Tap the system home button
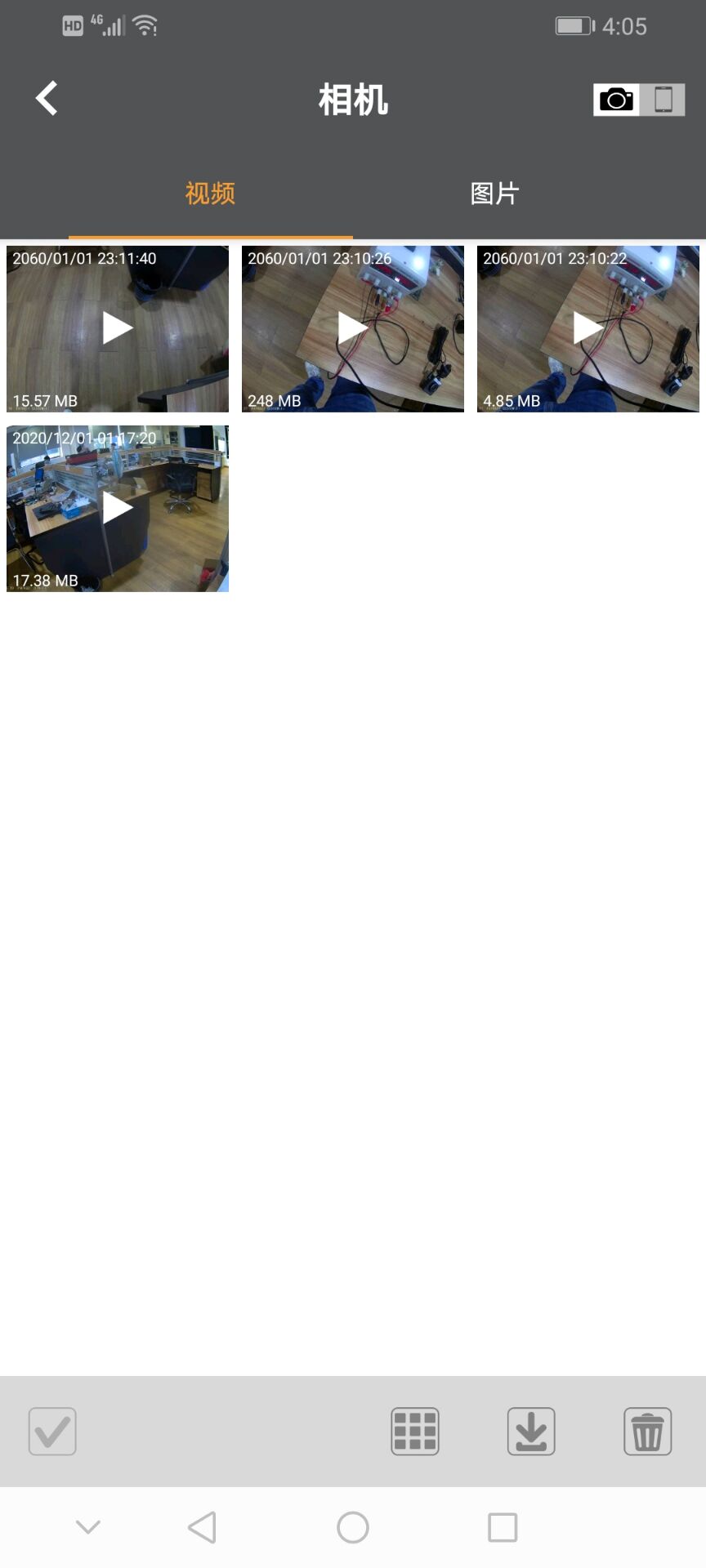Viewport: 706px width, 1568px height. point(353,1527)
